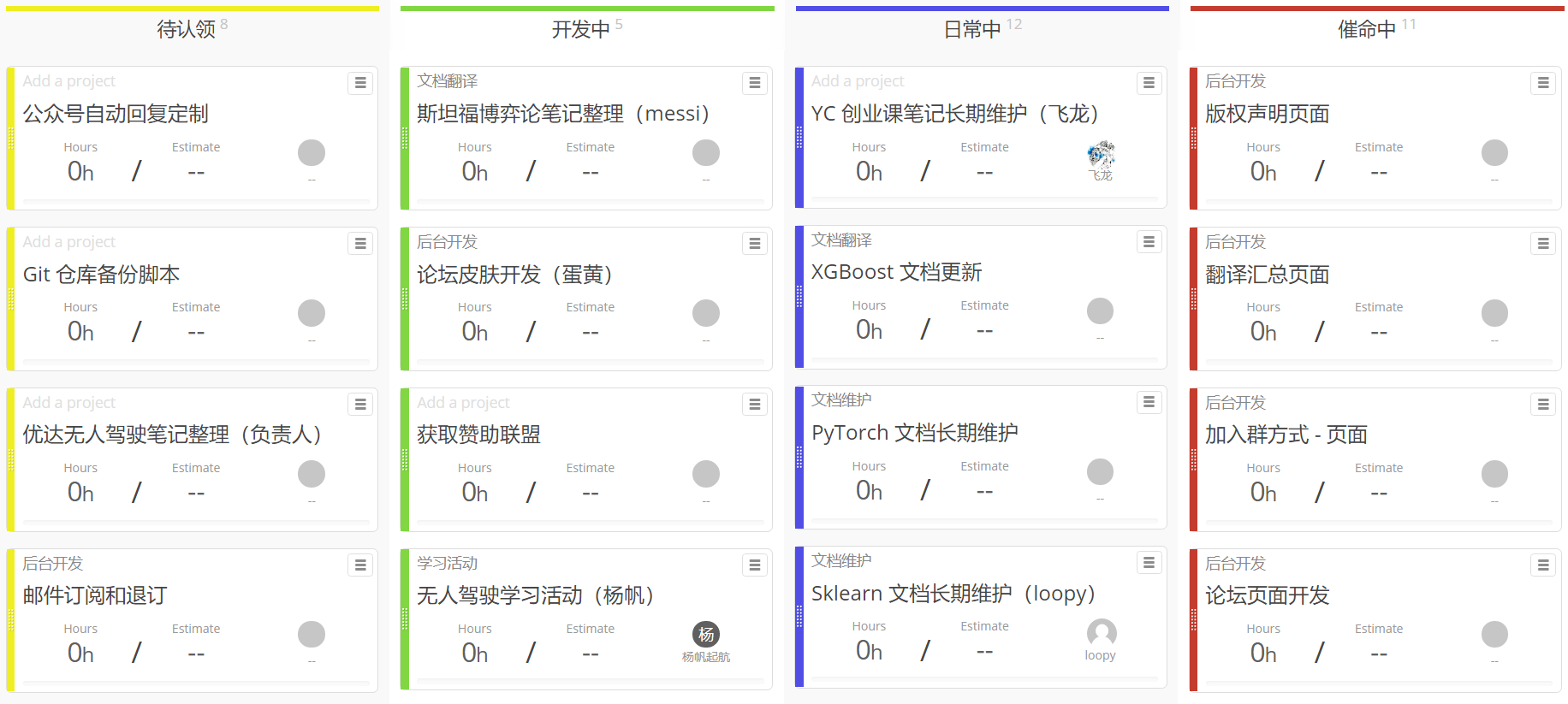Add a project to 获取赞助联盟 card
This screenshot has height=704, width=1568.
[463, 403]
